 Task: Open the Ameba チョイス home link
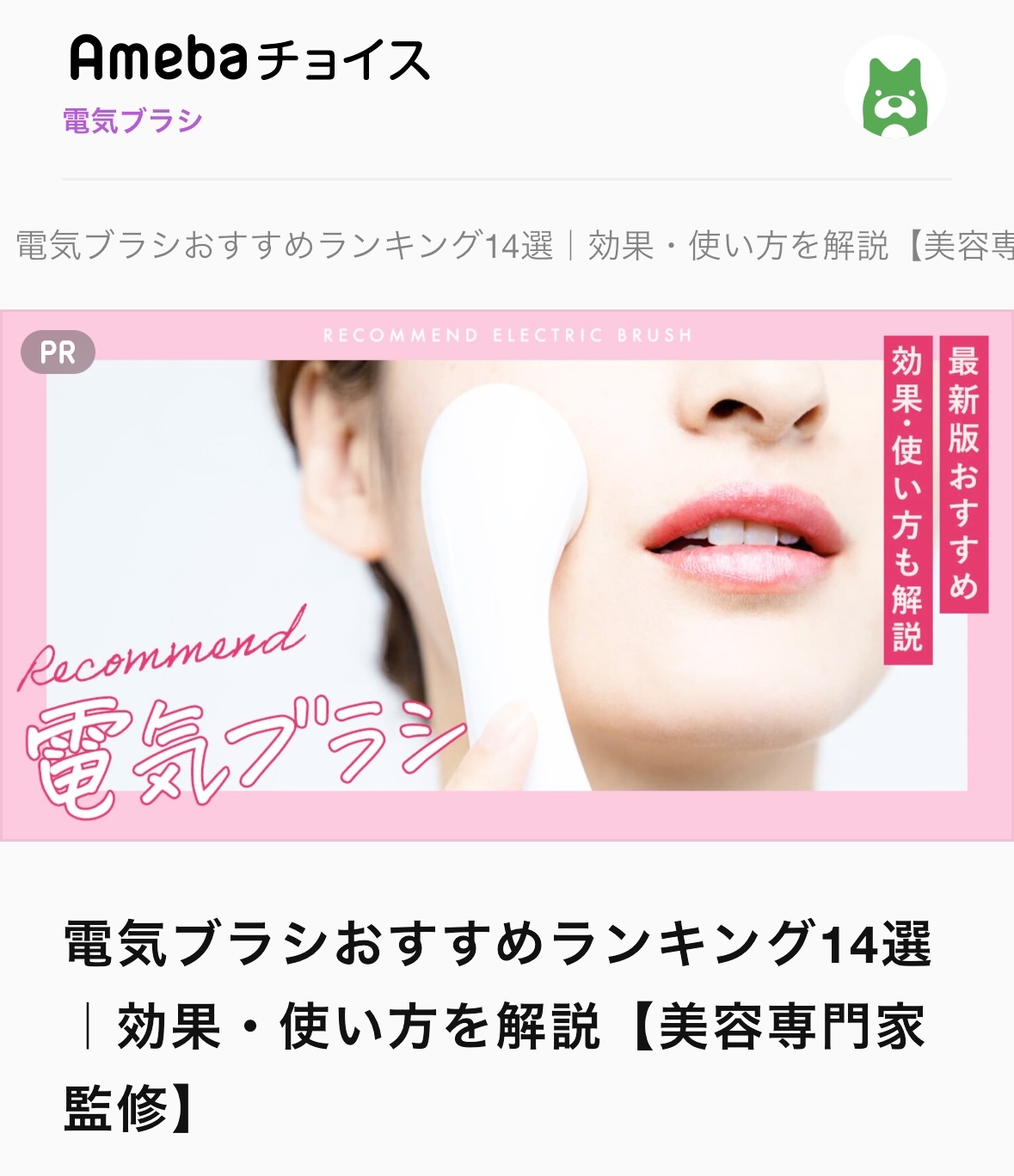click(x=249, y=58)
